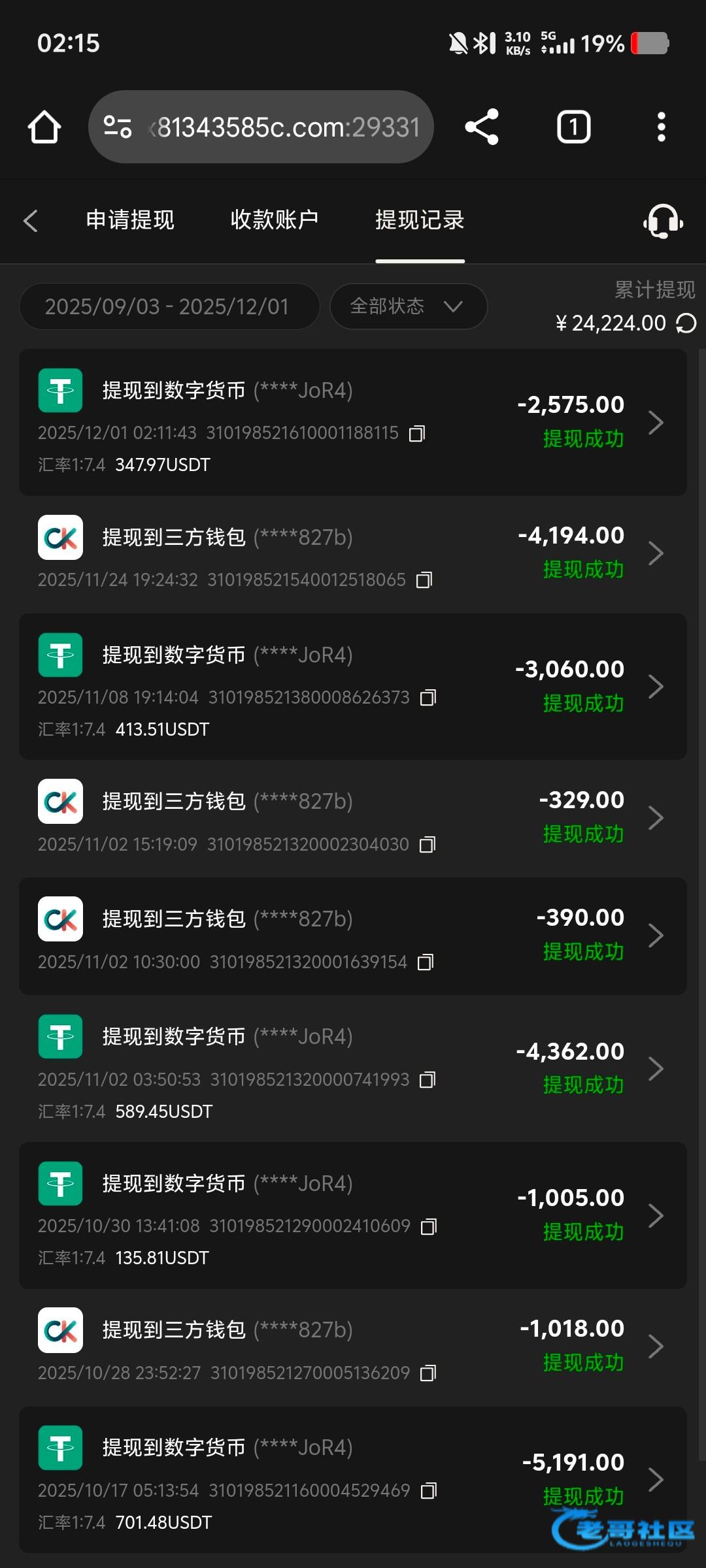This screenshot has width=706, height=1568.
Task: Open the browser tab switcher
Action: (573, 127)
